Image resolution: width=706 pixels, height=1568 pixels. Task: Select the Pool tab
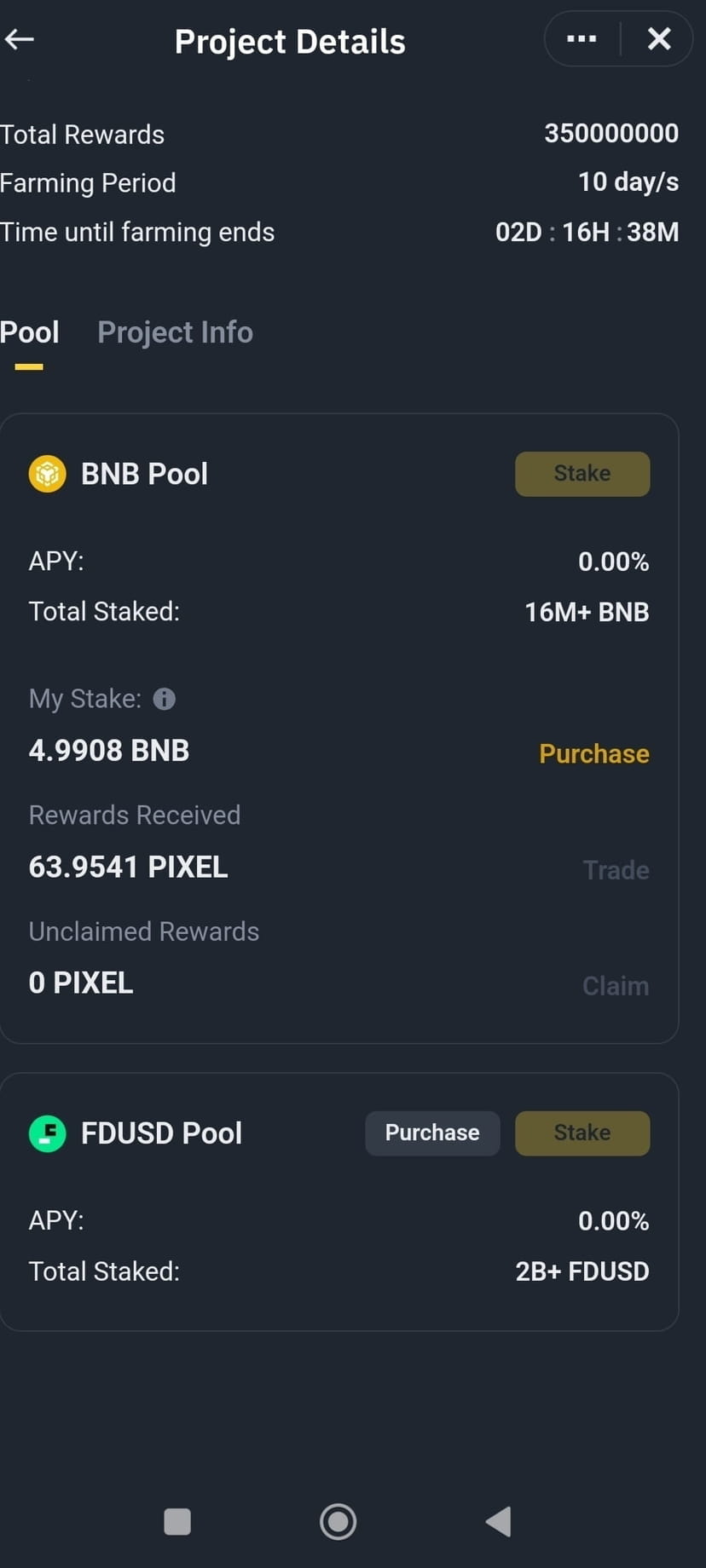click(x=29, y=332)
